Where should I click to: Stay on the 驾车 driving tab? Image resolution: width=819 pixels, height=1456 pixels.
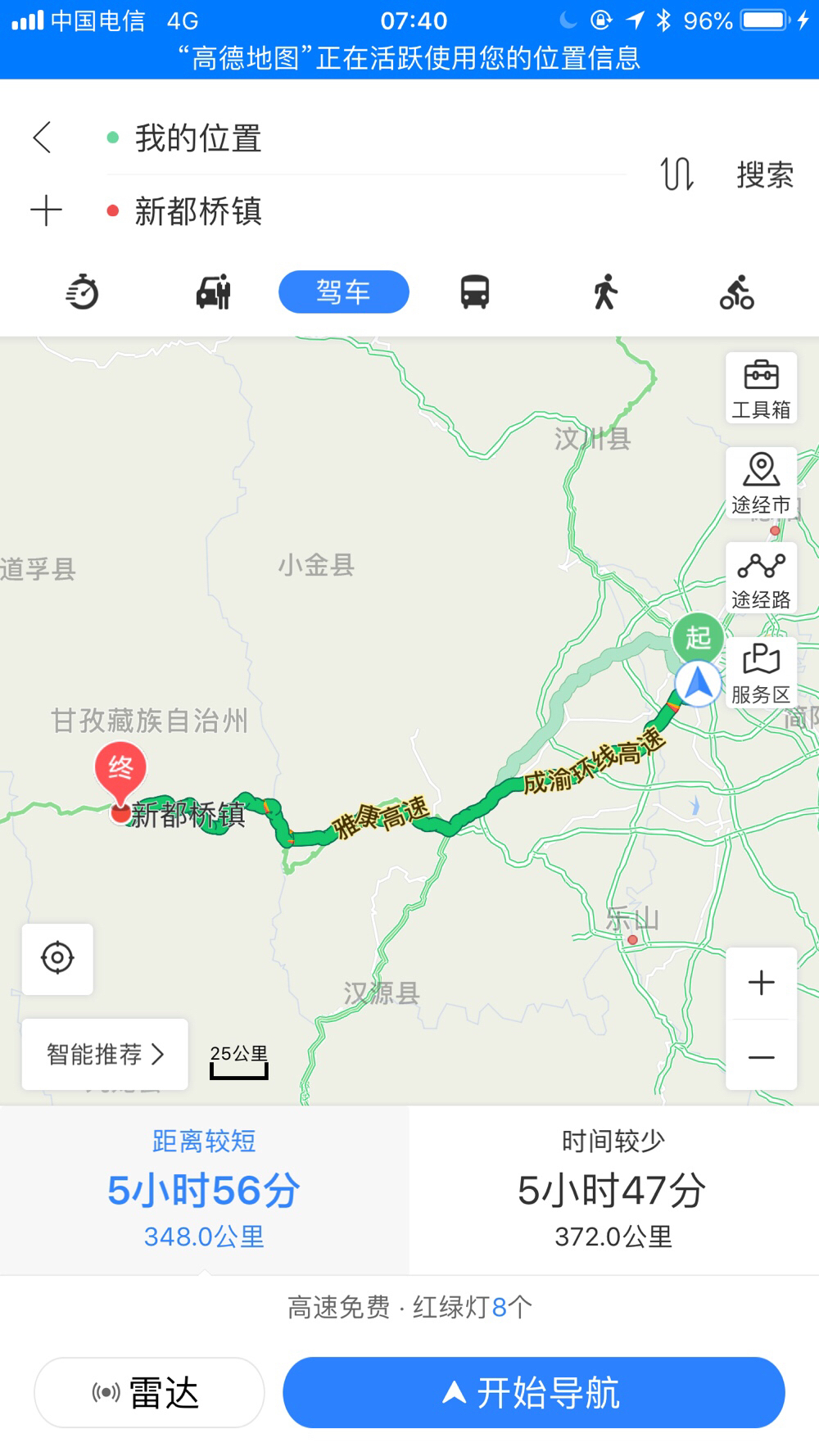tap(343, 292)
